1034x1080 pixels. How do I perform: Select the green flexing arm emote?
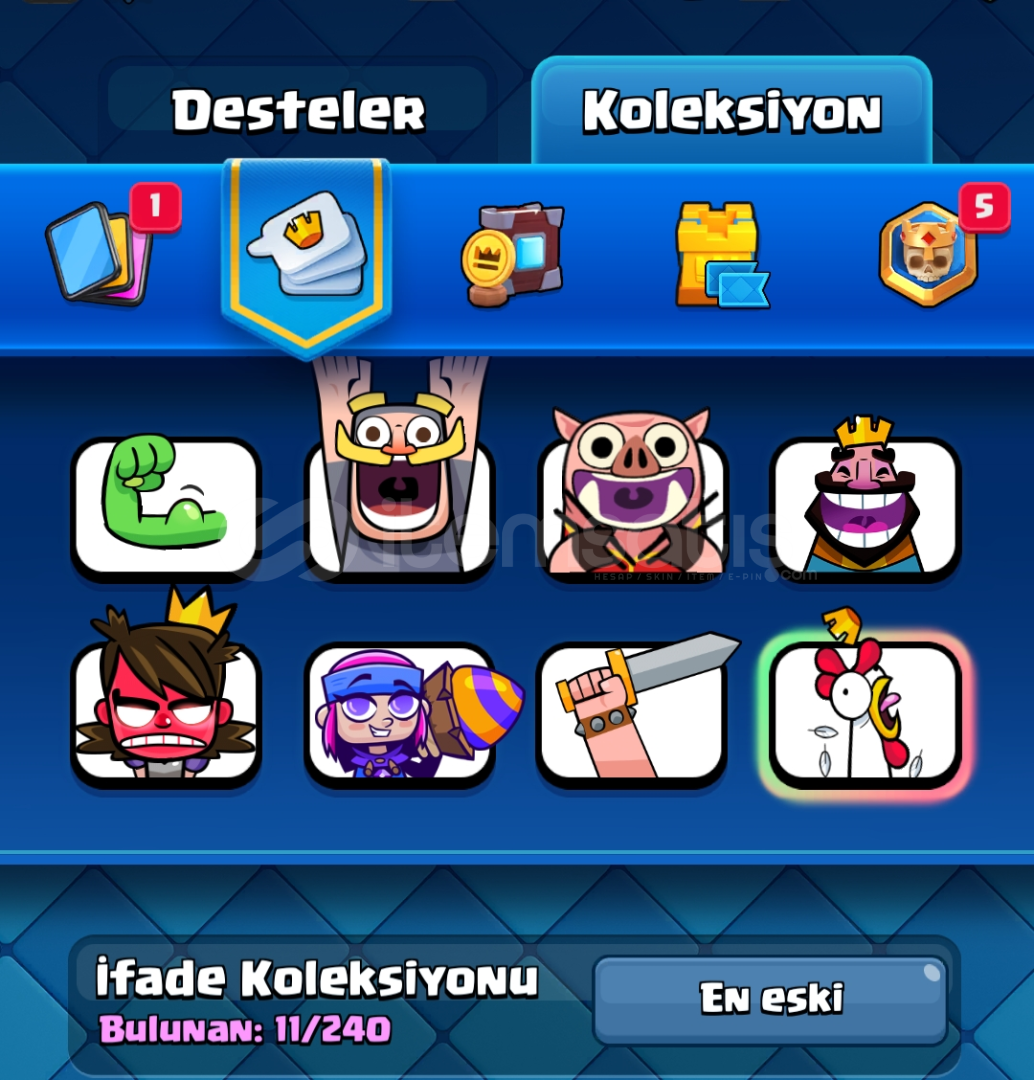point(166,508)
